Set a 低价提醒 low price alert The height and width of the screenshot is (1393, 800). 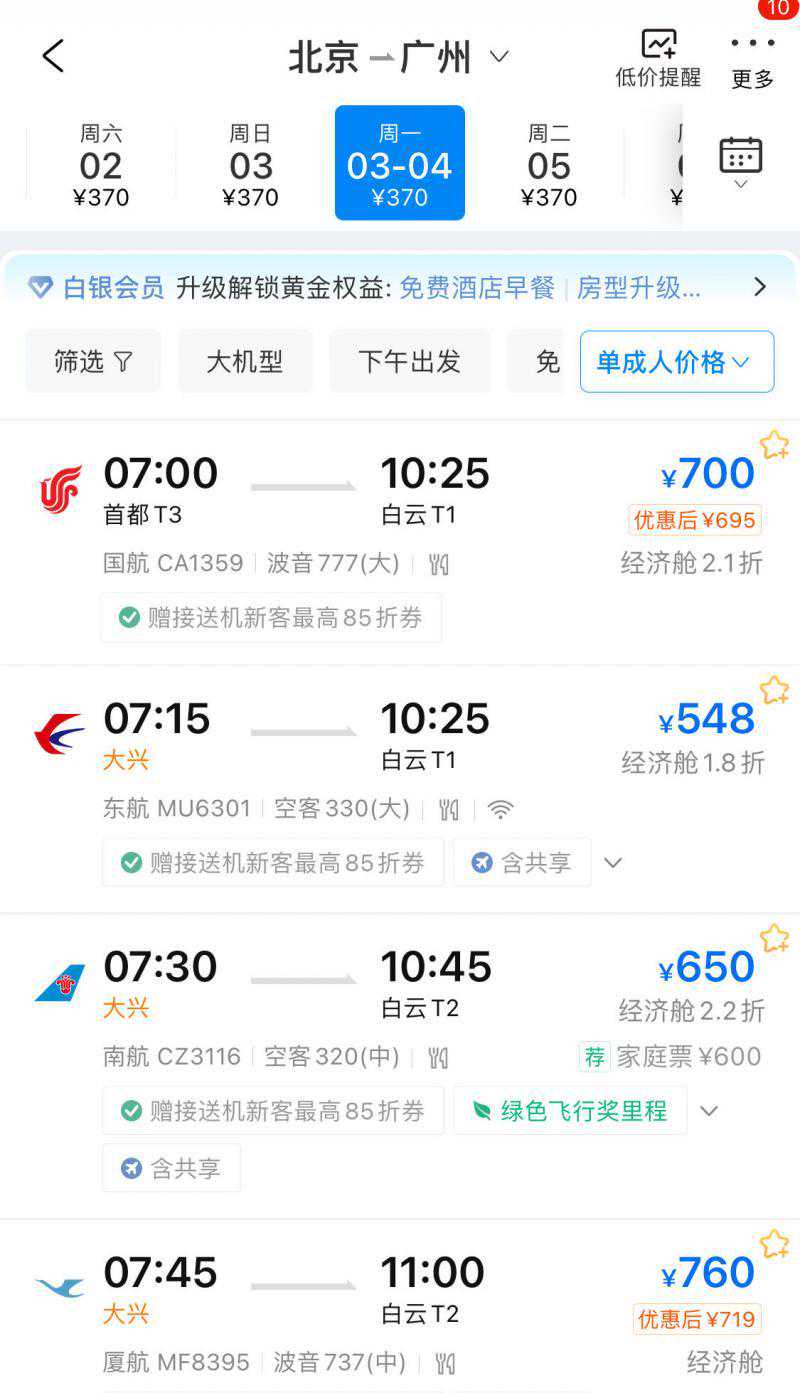click(x=658, y=58)
